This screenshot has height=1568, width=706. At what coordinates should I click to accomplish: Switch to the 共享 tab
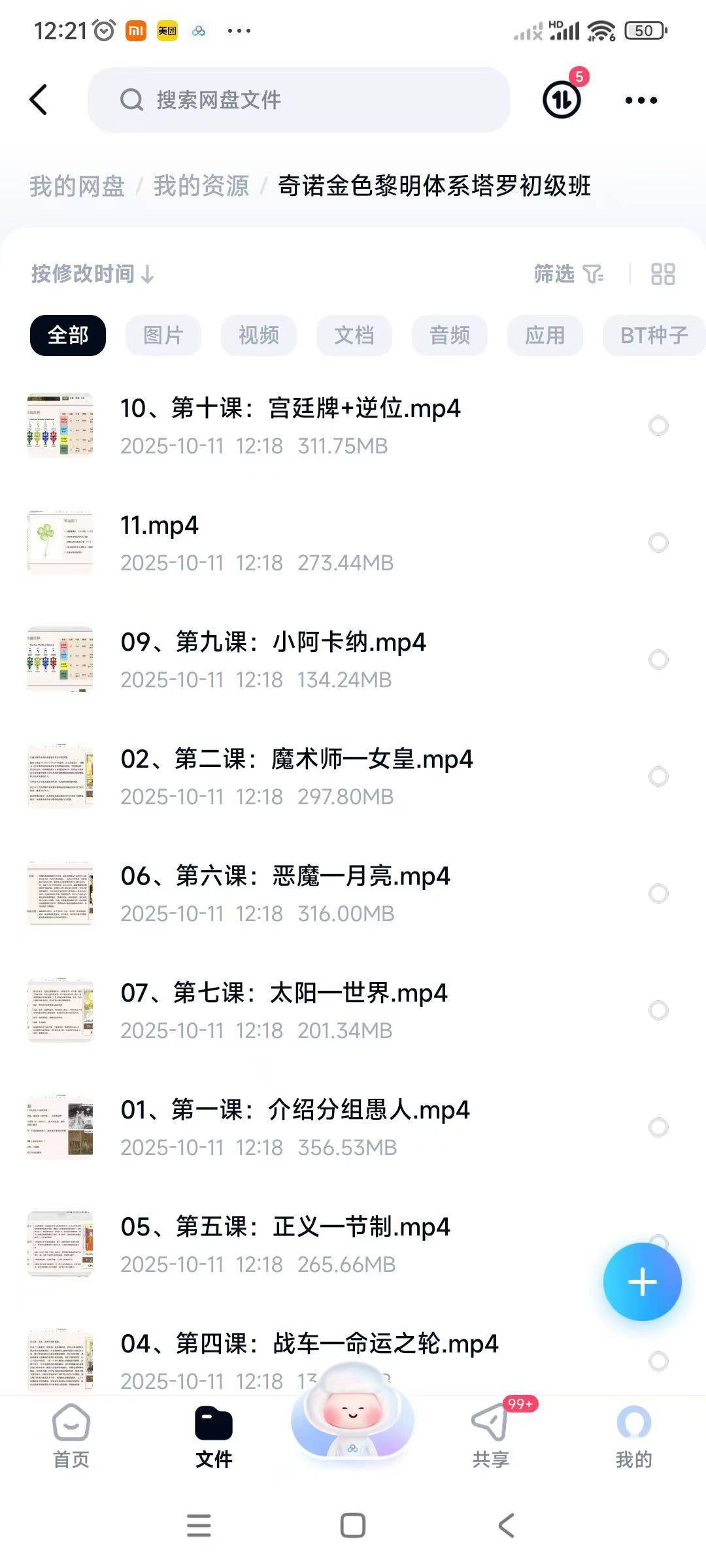point(490,1435)
